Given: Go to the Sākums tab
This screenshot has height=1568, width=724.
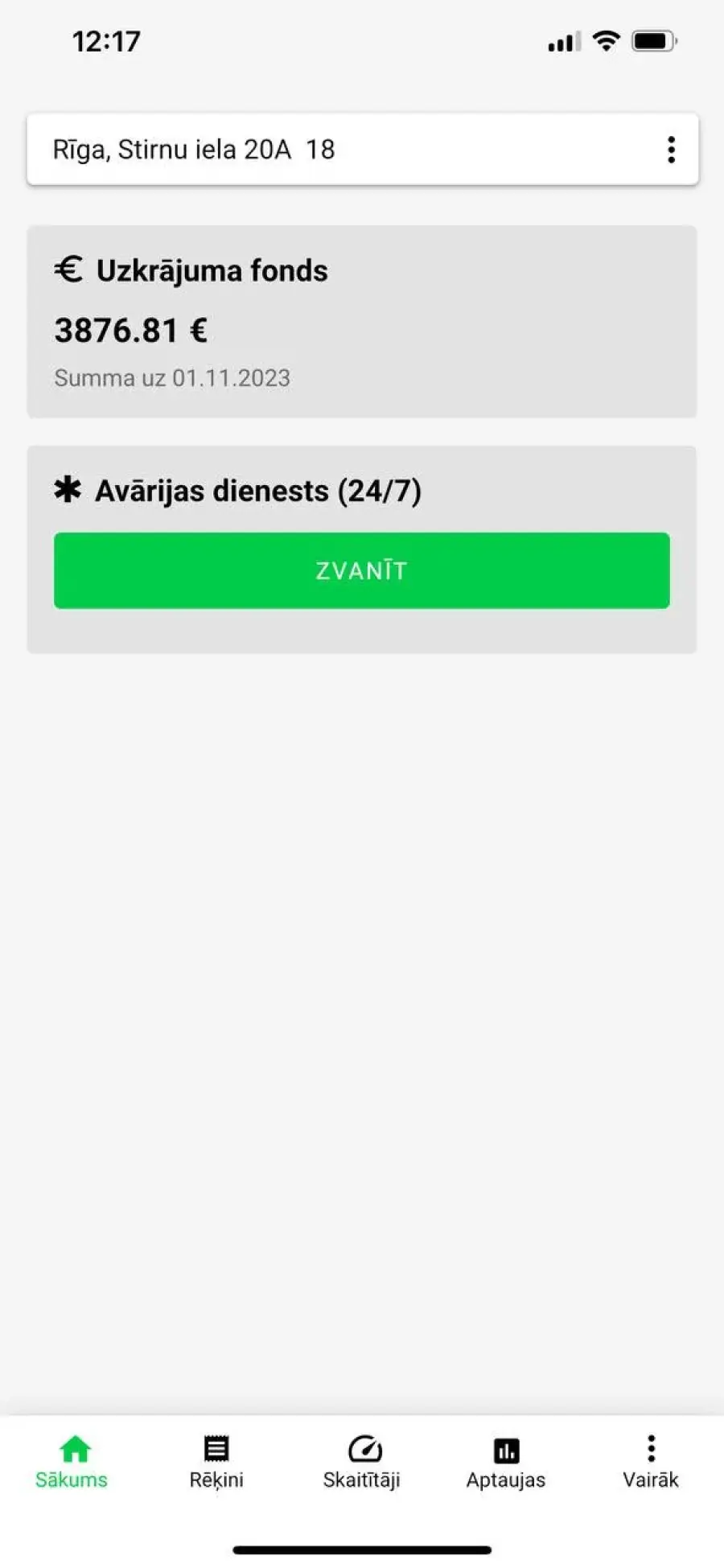Looking at the screenshot, I should [x=72, y=1462].
